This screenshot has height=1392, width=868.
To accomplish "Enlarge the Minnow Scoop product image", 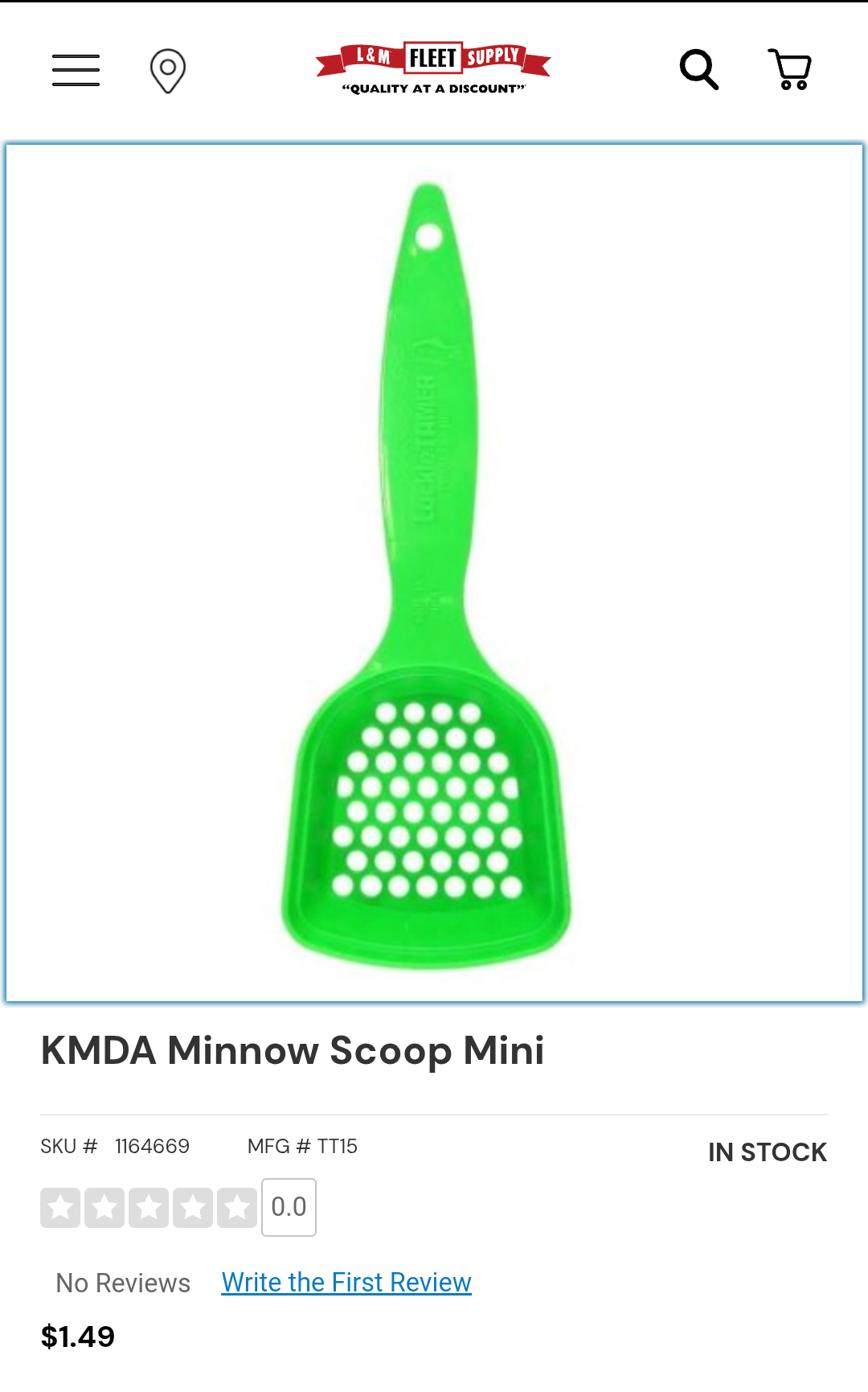I will (434, 573).
